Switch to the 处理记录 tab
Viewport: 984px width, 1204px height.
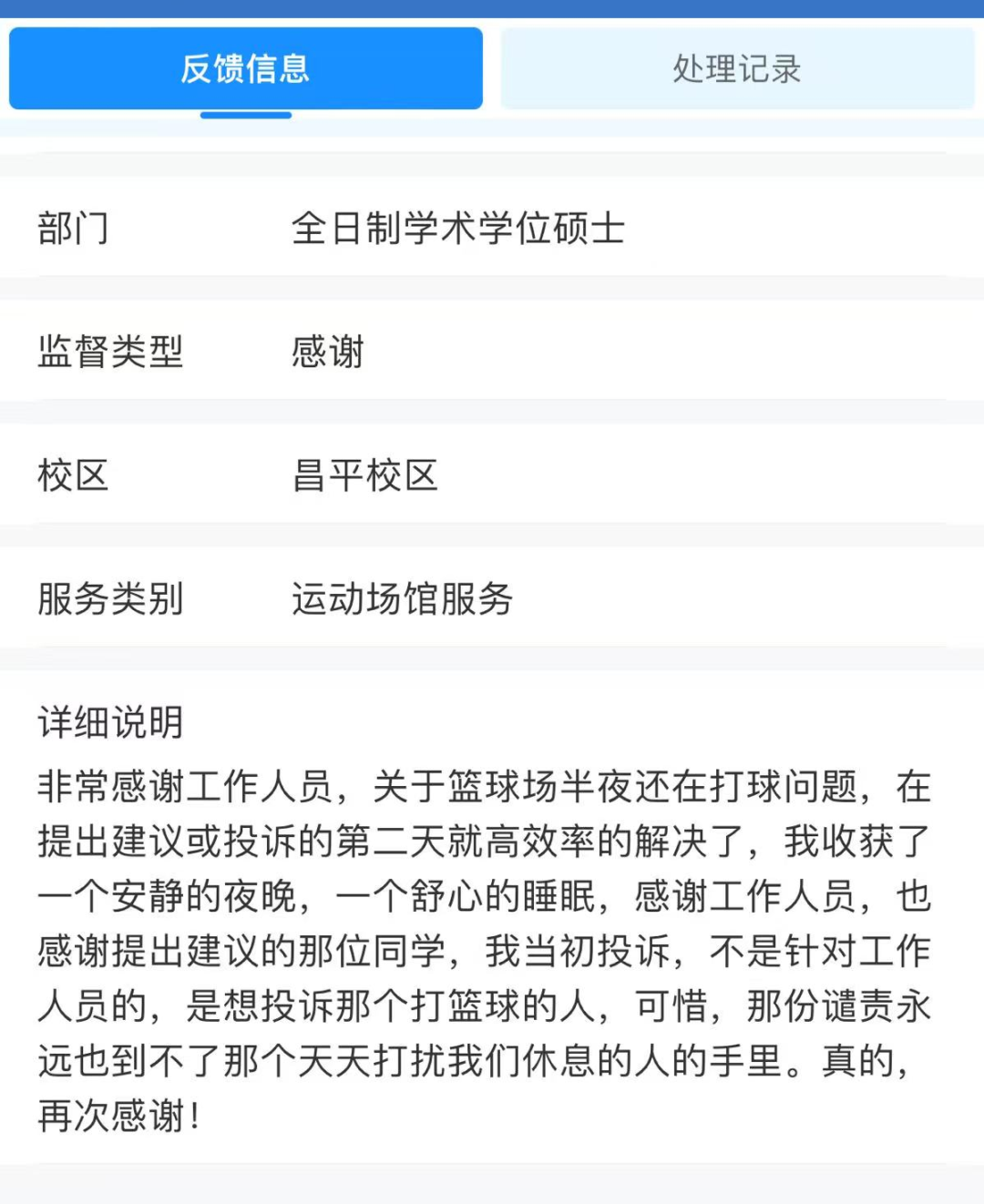[x=737, y=69]
